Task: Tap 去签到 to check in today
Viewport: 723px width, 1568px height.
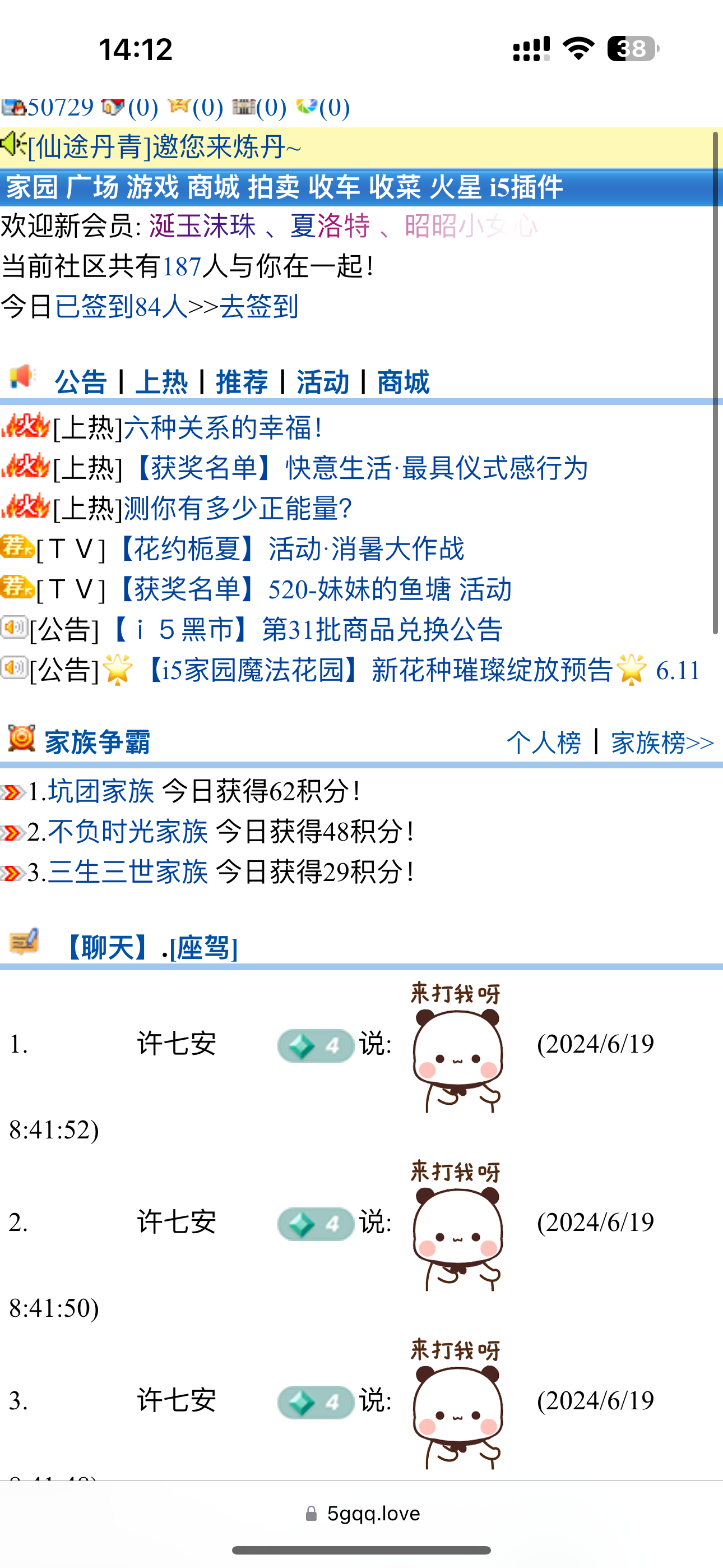Action: (x=258, y=306)
